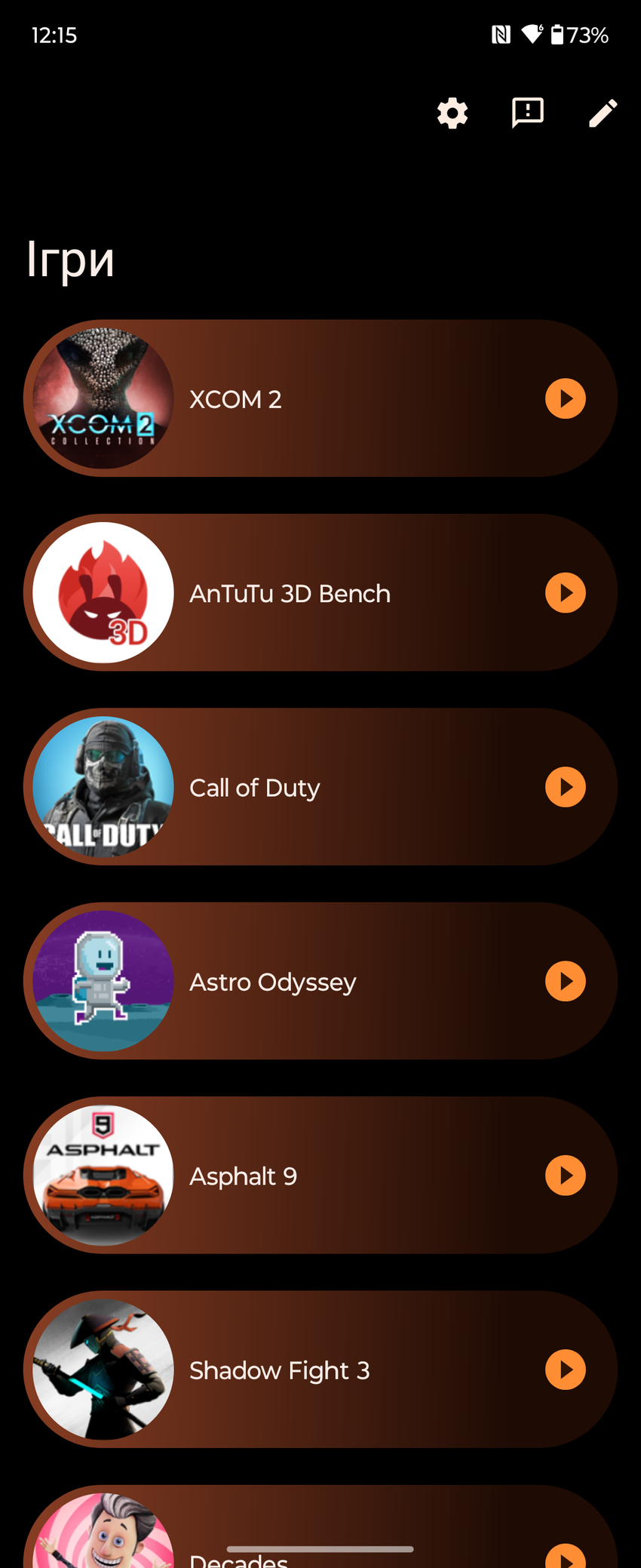
Task: Start Call of Duty via play button
Action: coord(565,787)
